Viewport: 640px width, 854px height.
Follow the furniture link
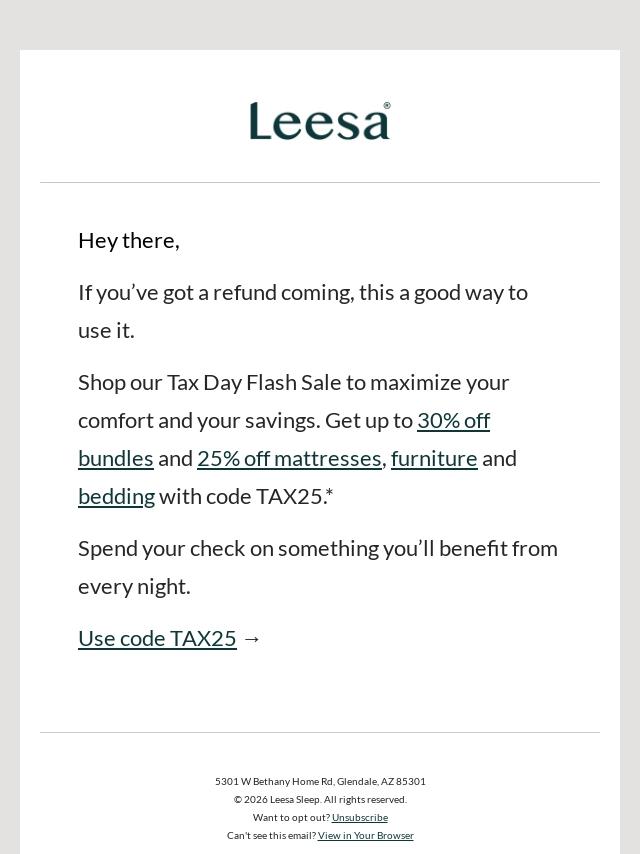(x=434, y=459)
